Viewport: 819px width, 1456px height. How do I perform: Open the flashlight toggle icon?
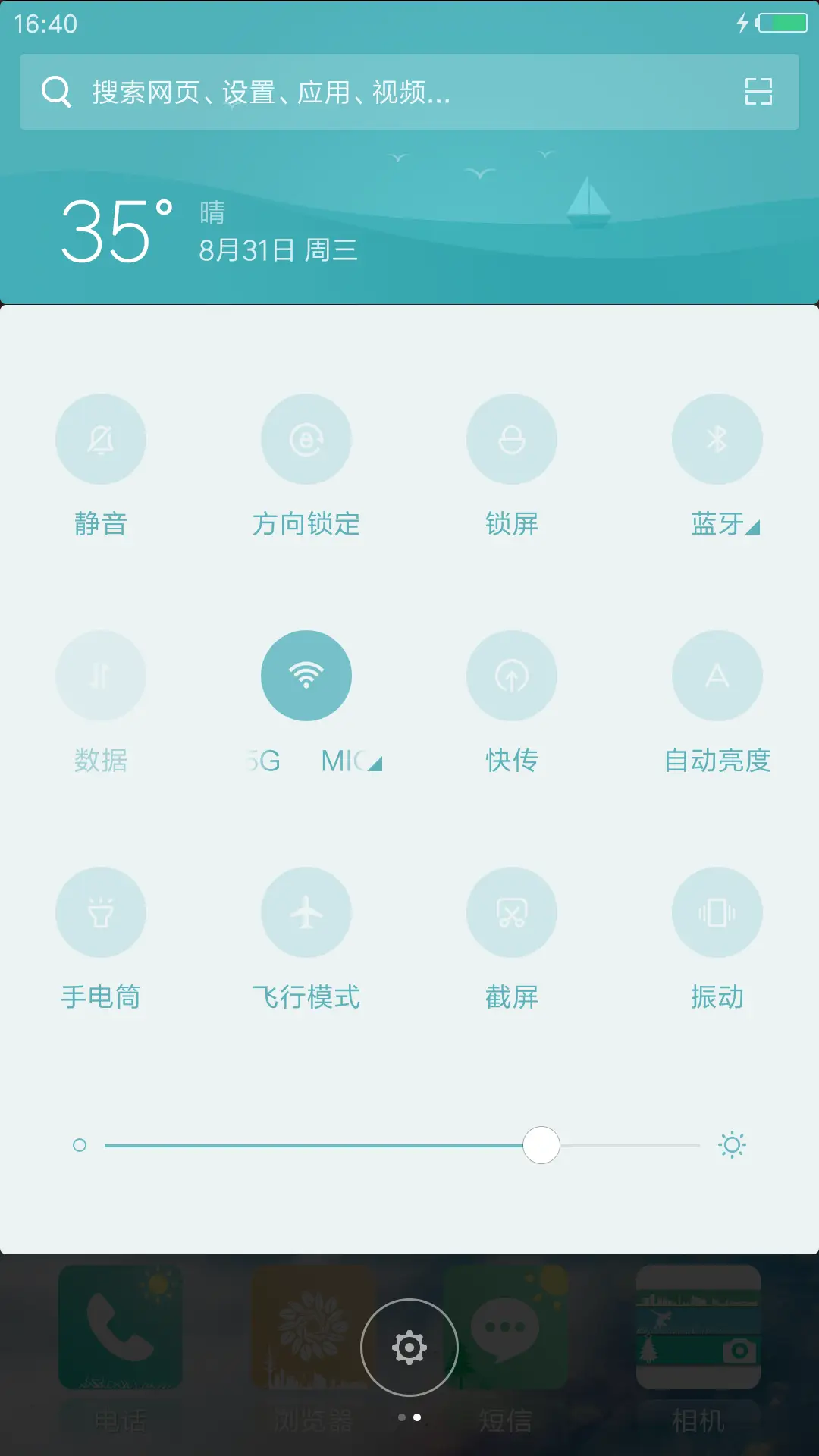[101, 912]
